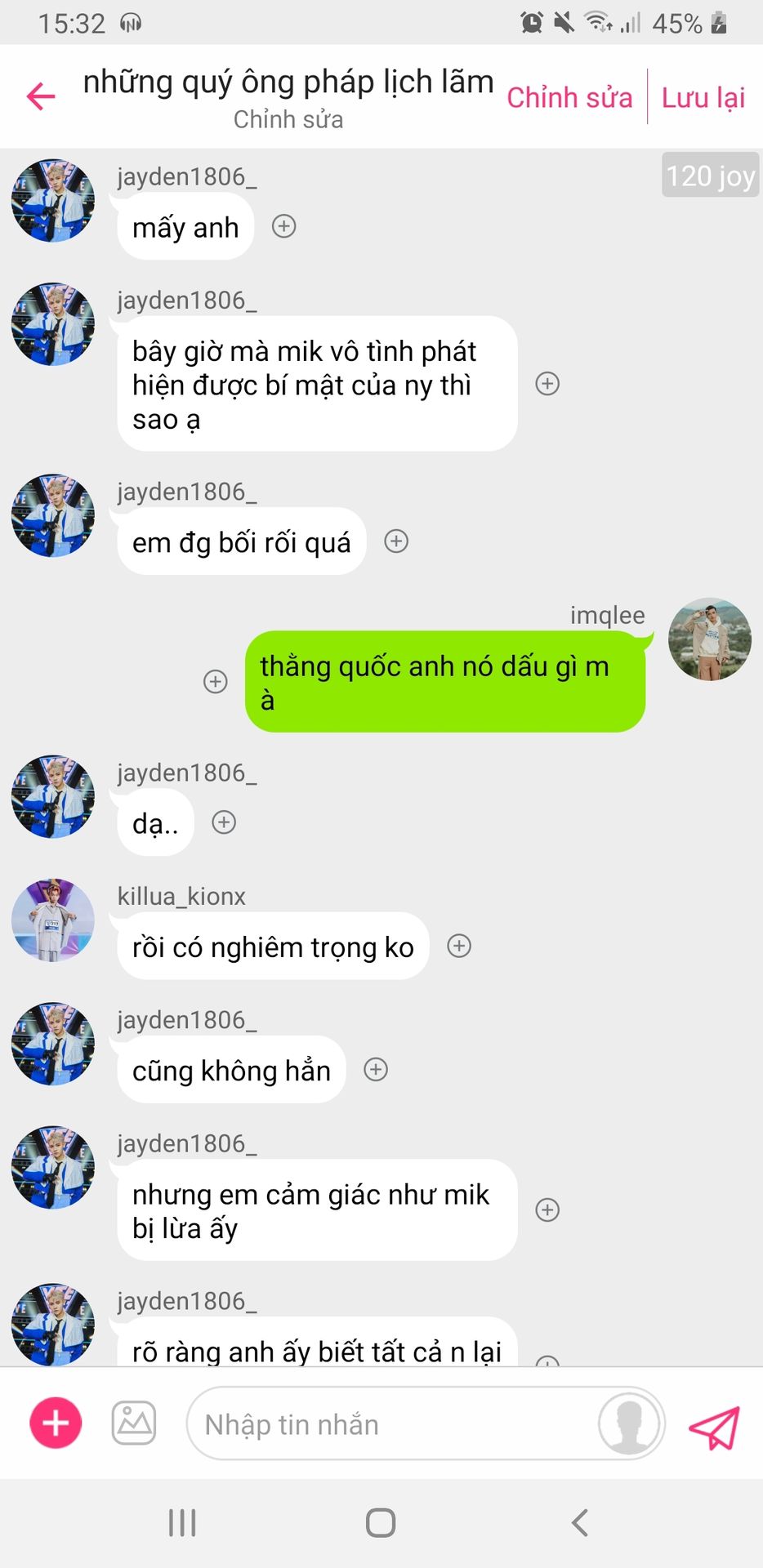Tap plus icon next to "mấy anh" message
The image size is (763, 1568).
click(x=283, y=226)
